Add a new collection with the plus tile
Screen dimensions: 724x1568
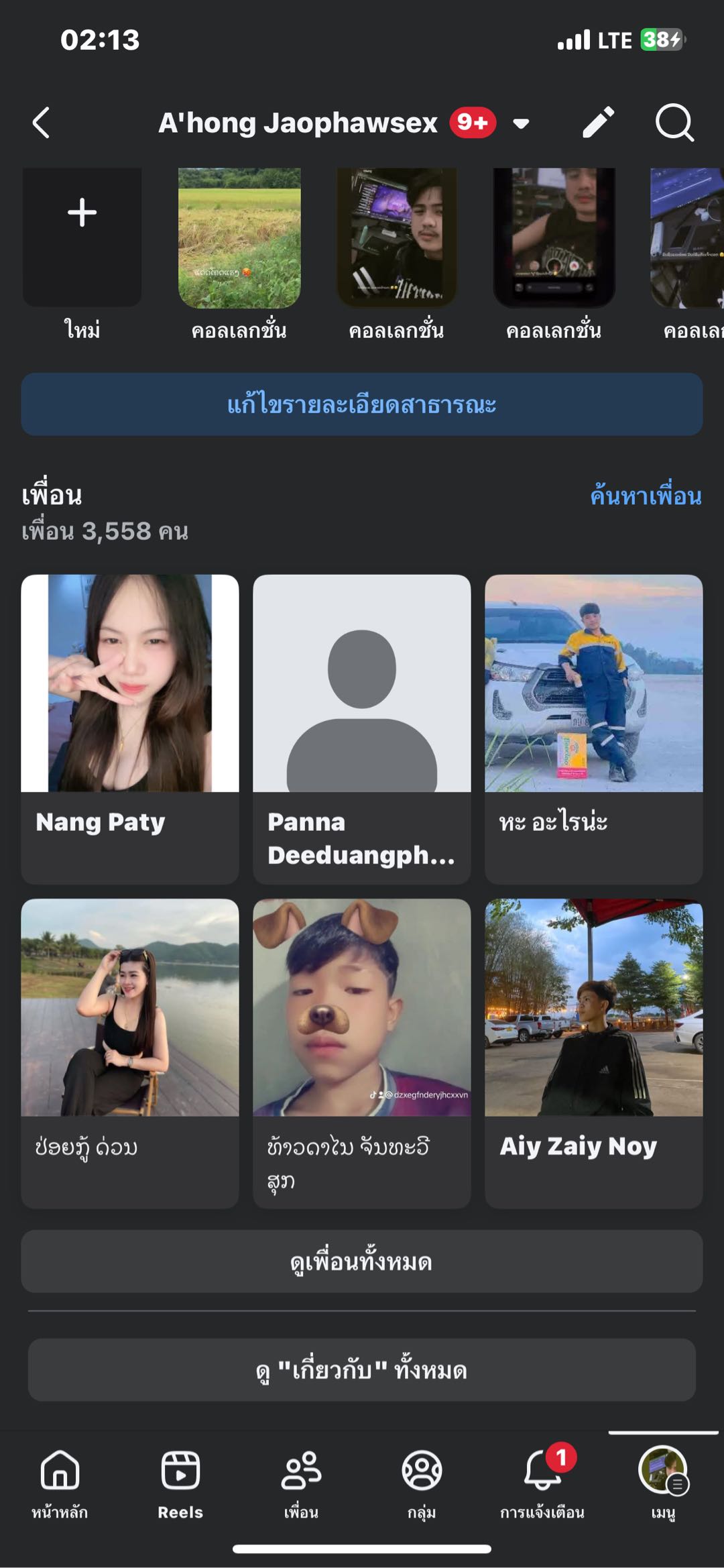pyautogui.click(x=82, y=237)
